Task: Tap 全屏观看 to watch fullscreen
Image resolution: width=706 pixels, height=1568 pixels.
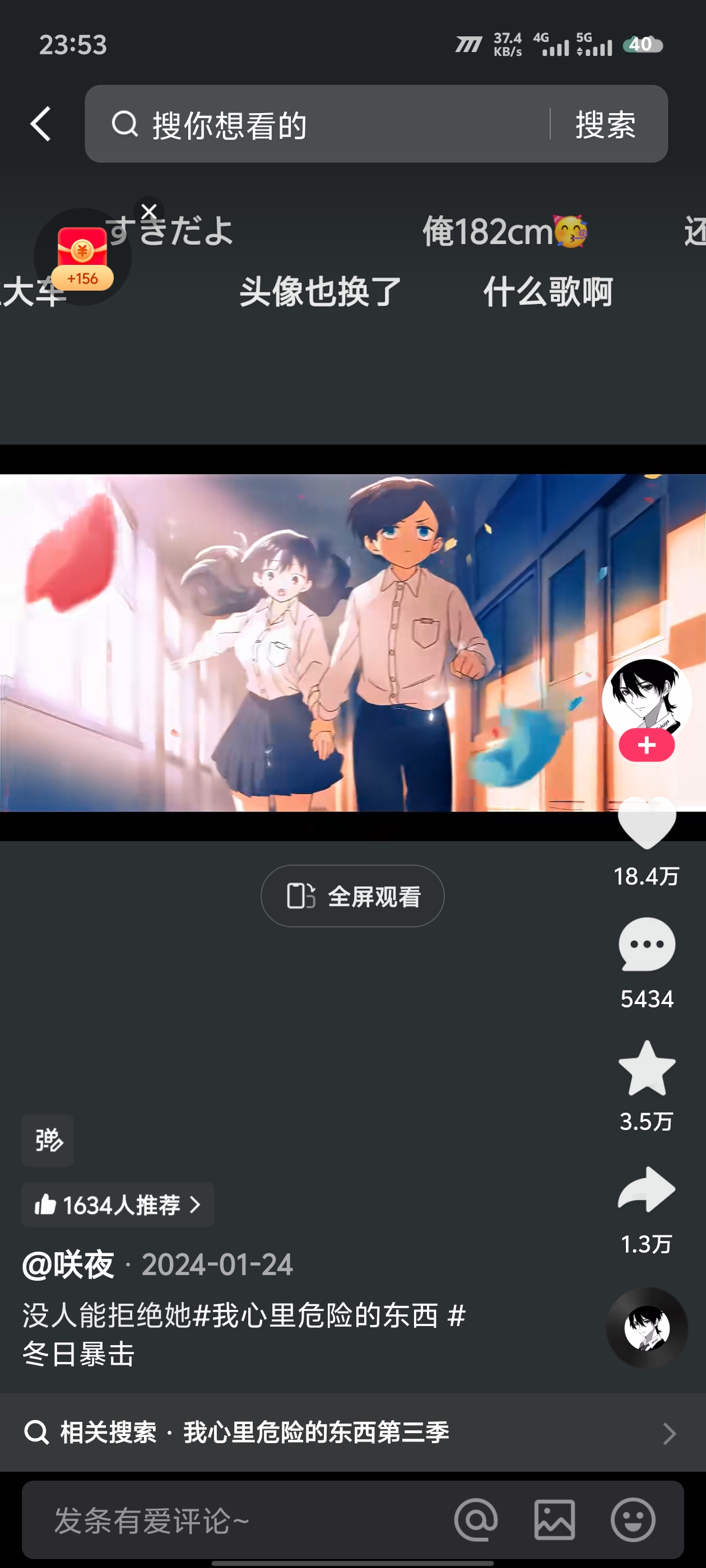Action: [x=352, y=896]
